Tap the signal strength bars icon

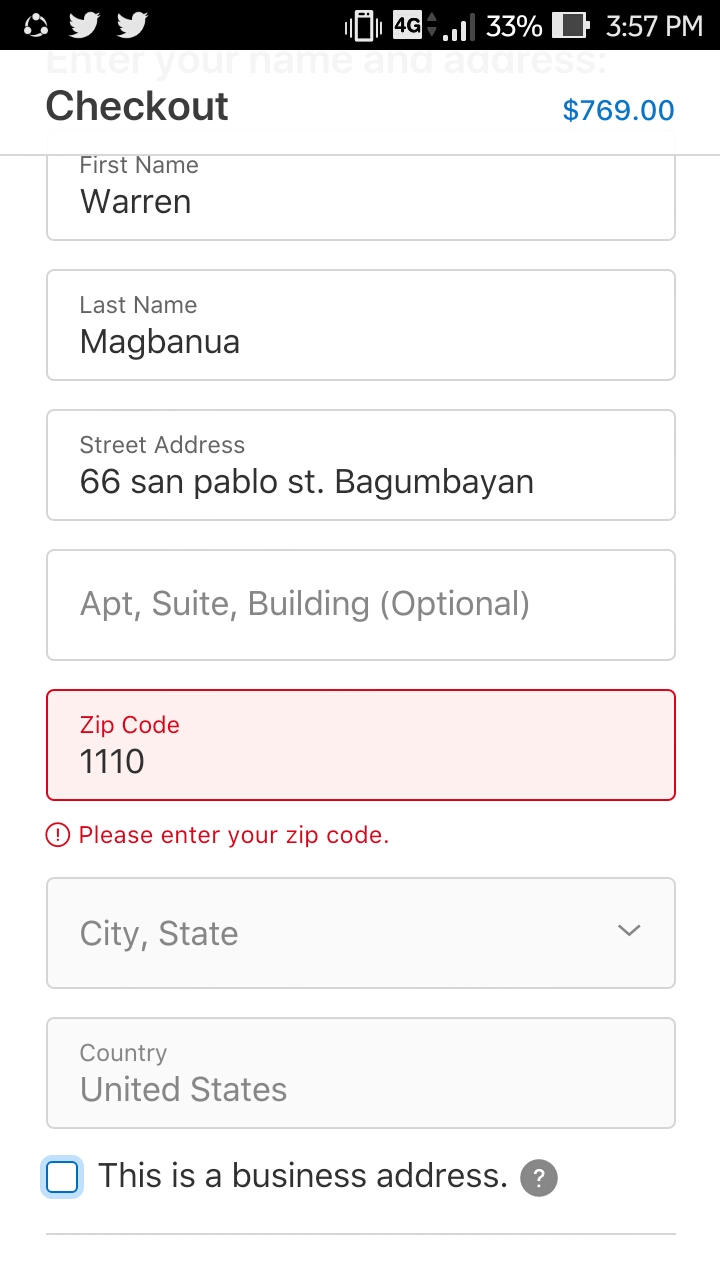tap(458, 25)
